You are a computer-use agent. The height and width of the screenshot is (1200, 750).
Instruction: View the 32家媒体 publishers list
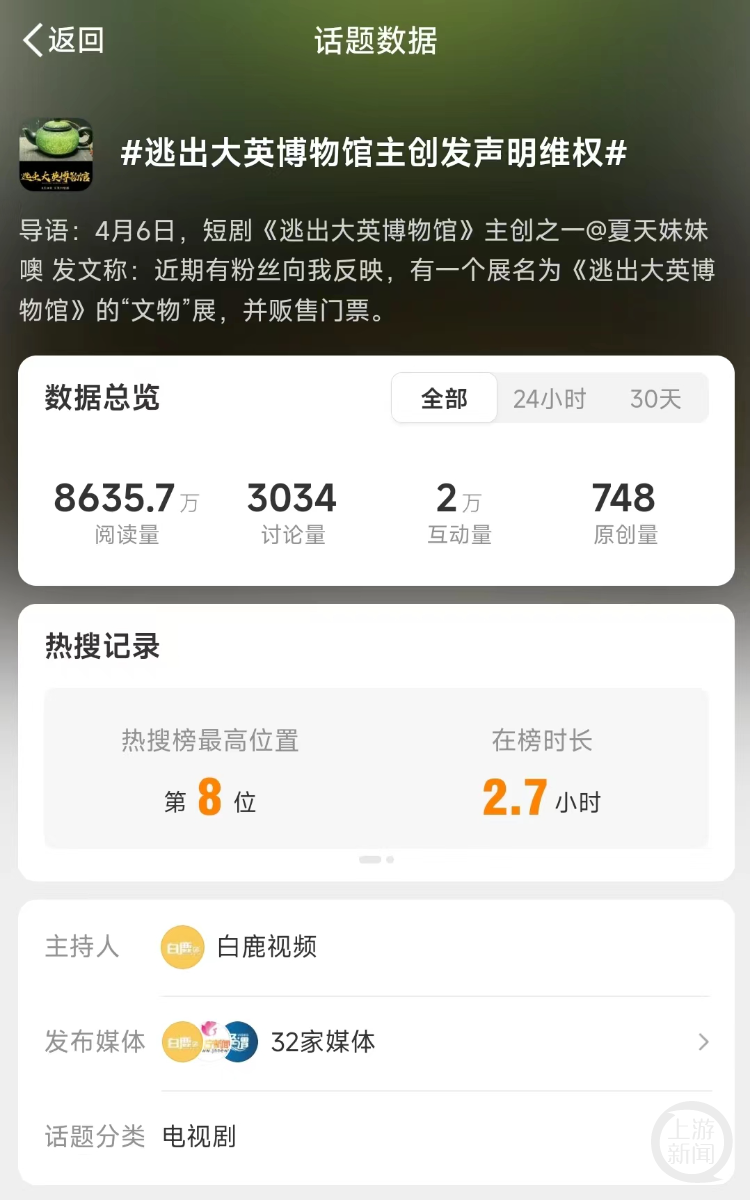[323, 1042]
